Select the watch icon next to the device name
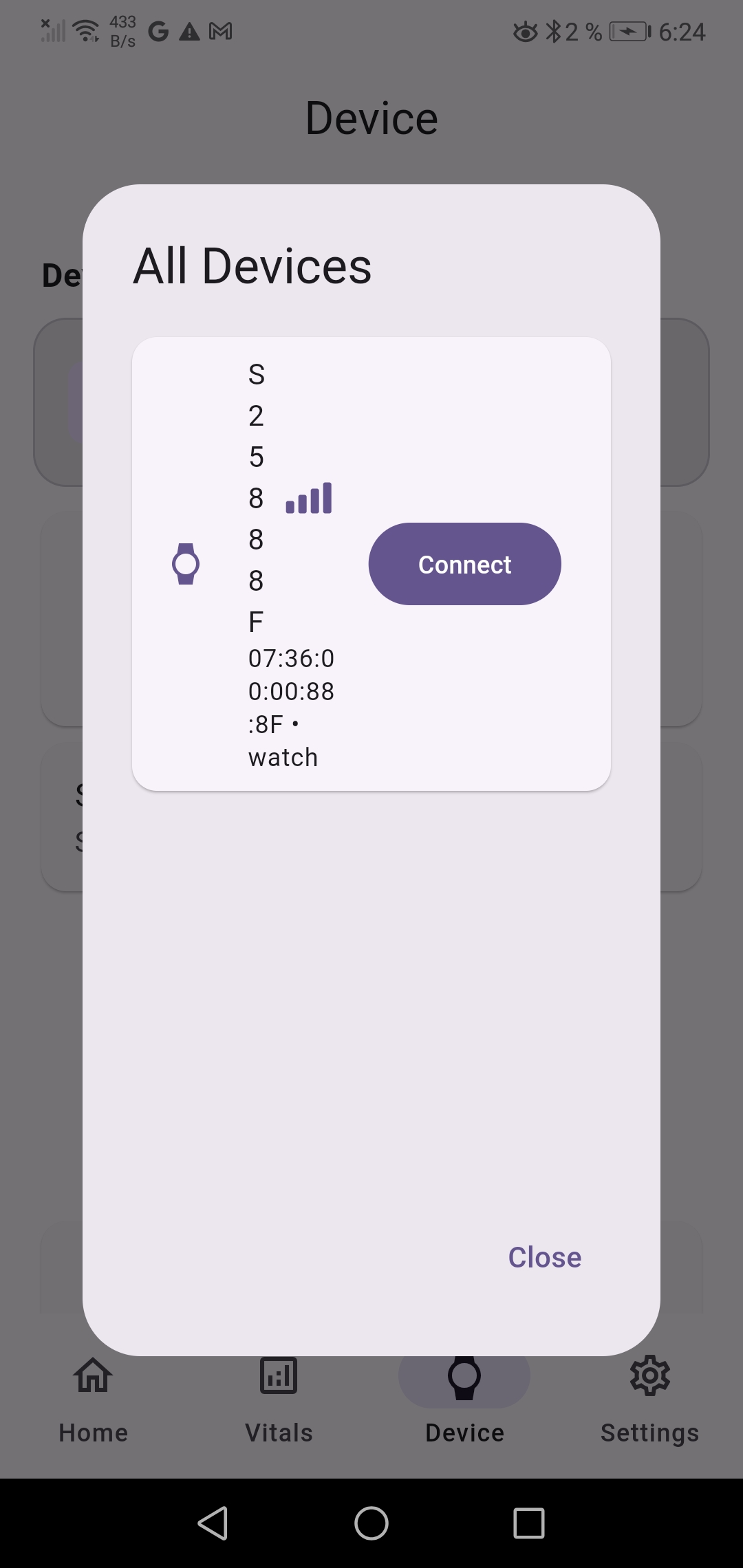 point(186,564)
